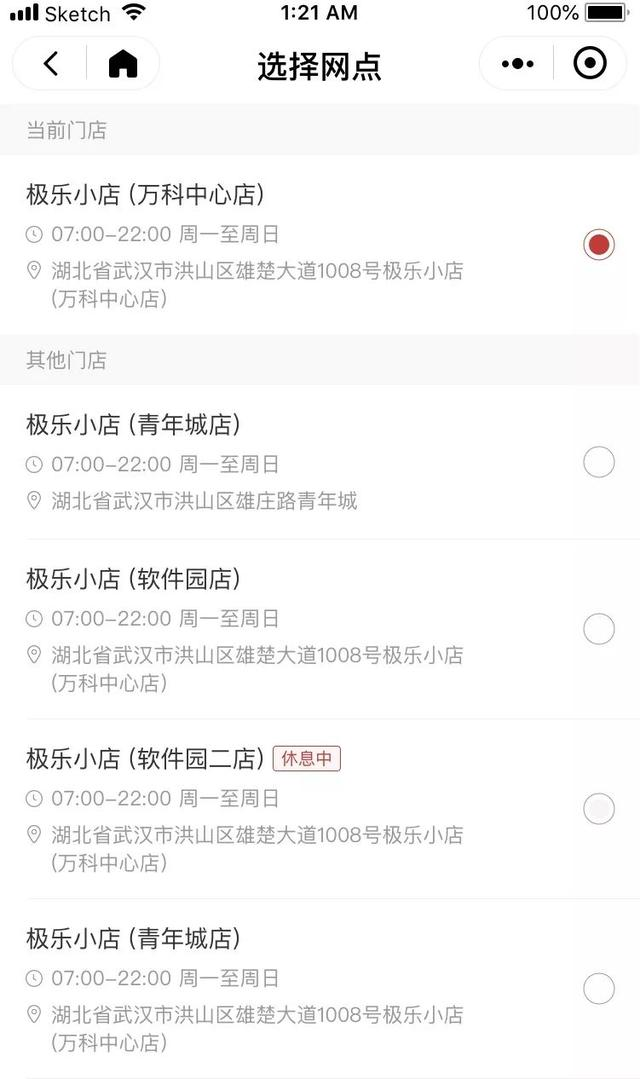Go back using the arrow icon
640x1079 pixels.
point(51,64)
